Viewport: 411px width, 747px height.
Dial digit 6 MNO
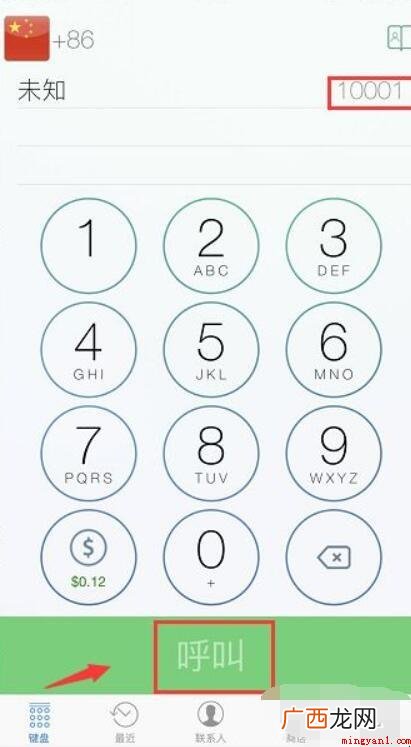point(334,350)
